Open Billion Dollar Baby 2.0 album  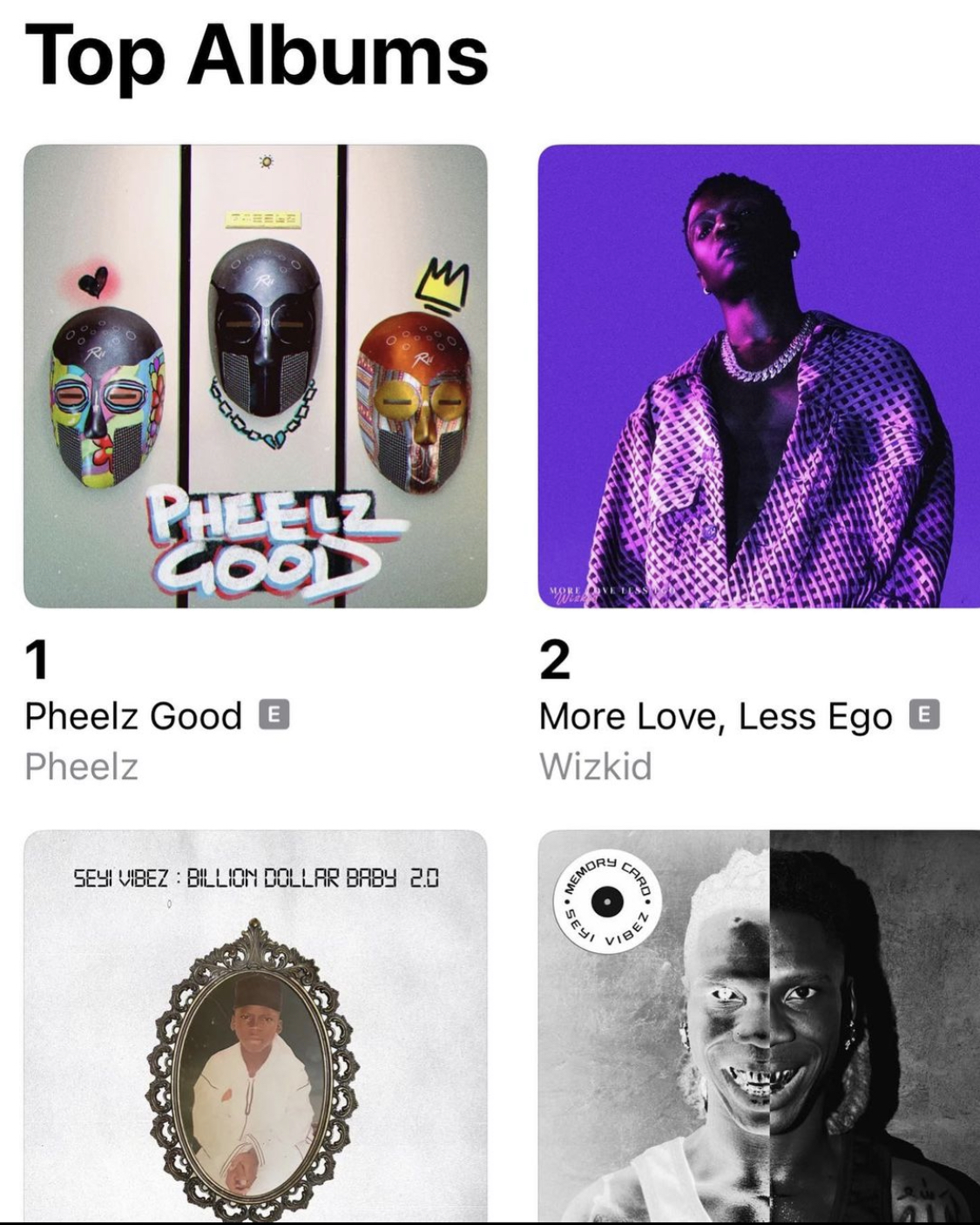[255, 1025]
